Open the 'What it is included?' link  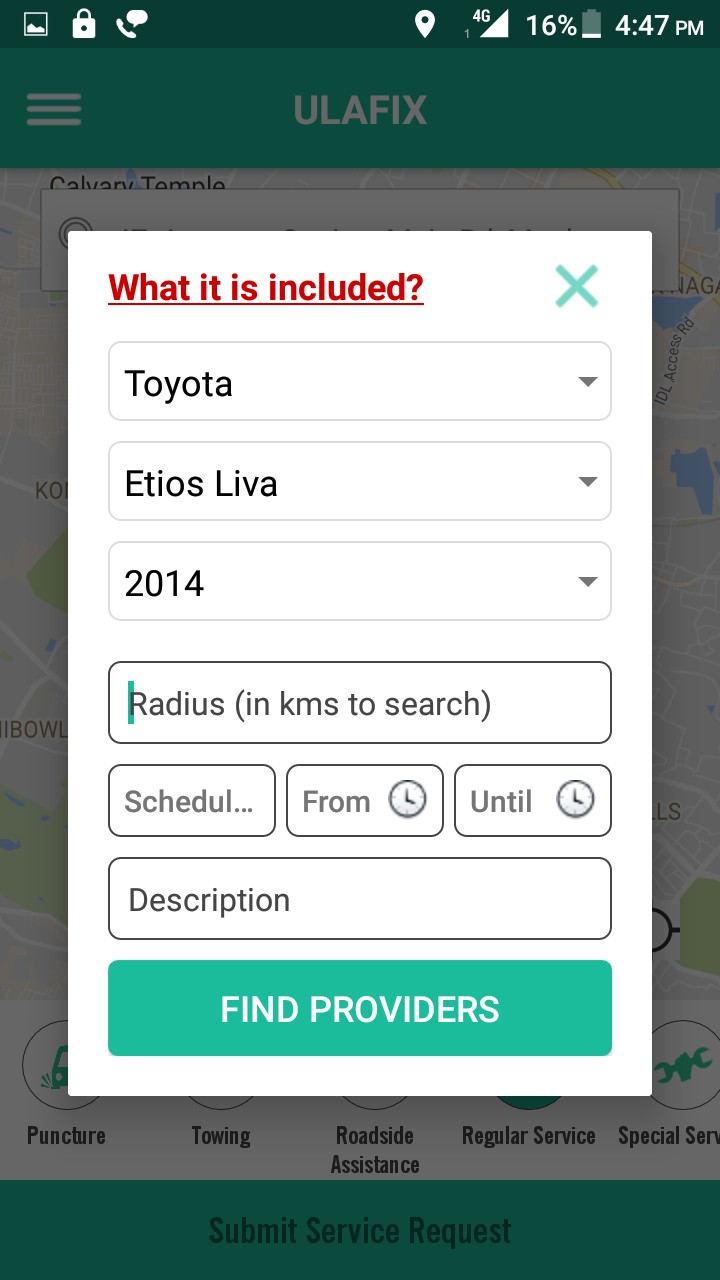click(x=266, y=287)
